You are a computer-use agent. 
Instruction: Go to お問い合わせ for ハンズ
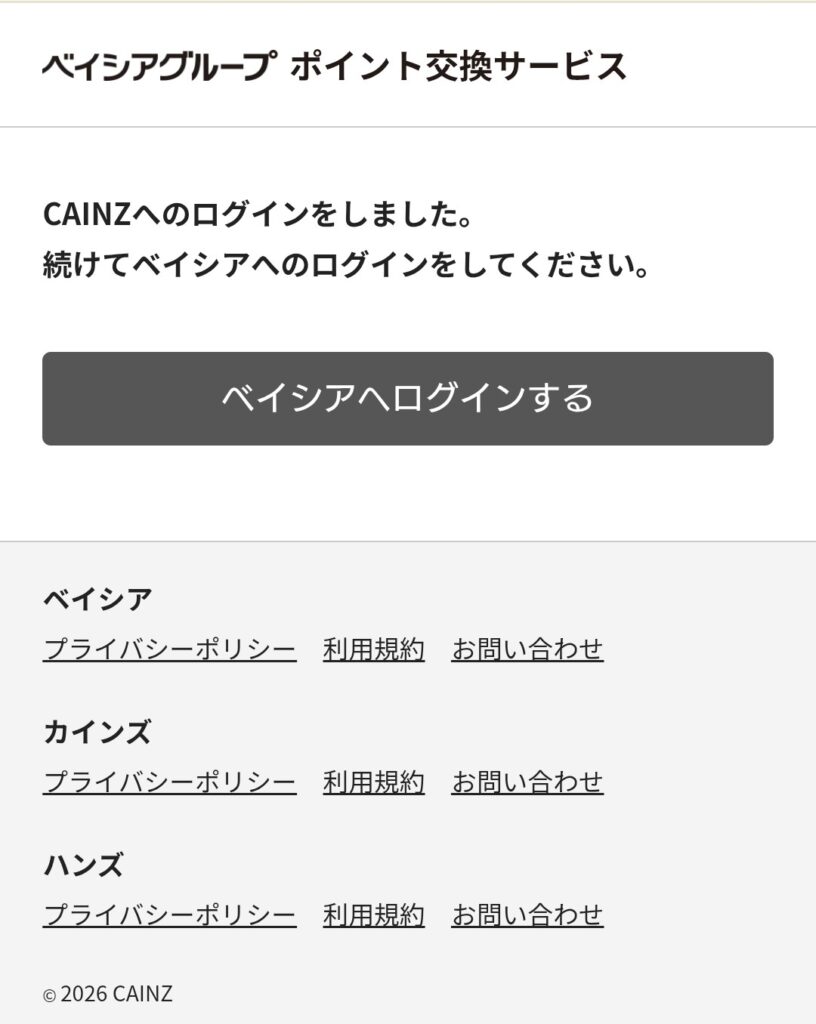point(527,915)
